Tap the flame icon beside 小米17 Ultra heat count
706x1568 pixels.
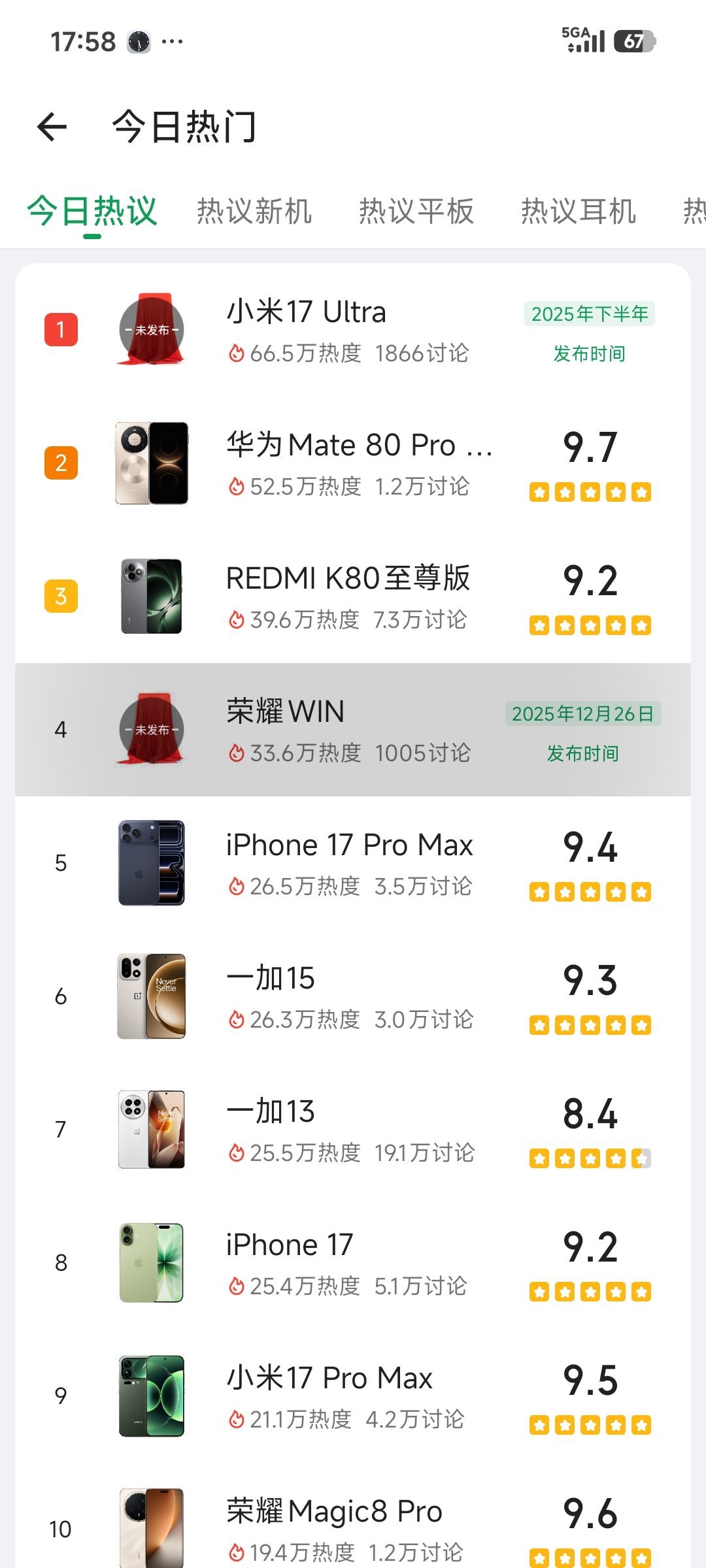pos(237,352)
